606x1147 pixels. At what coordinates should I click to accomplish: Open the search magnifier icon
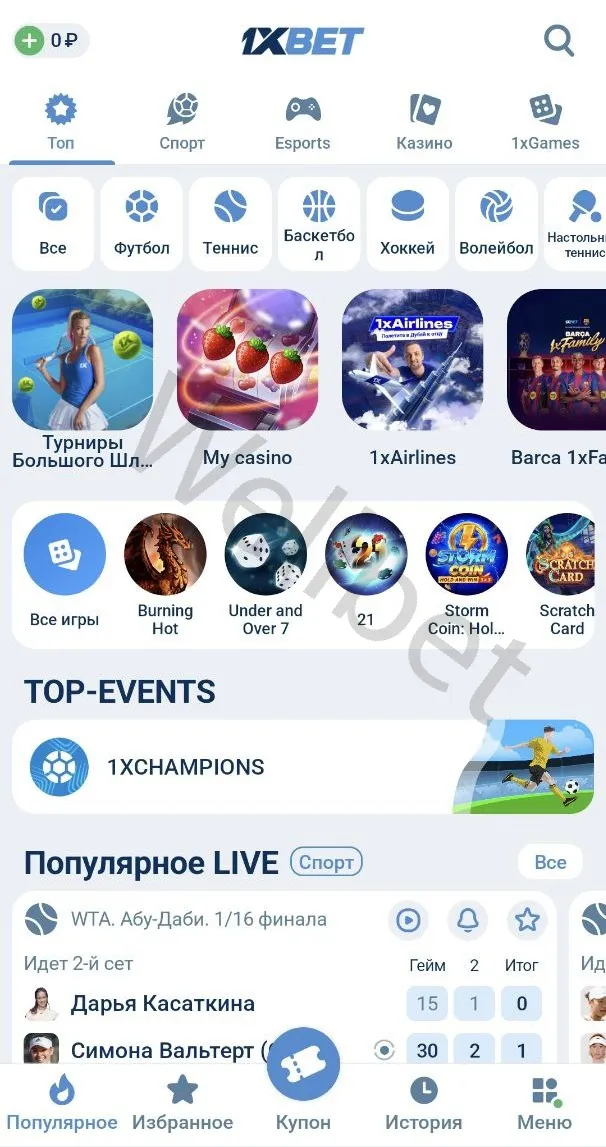559,41
